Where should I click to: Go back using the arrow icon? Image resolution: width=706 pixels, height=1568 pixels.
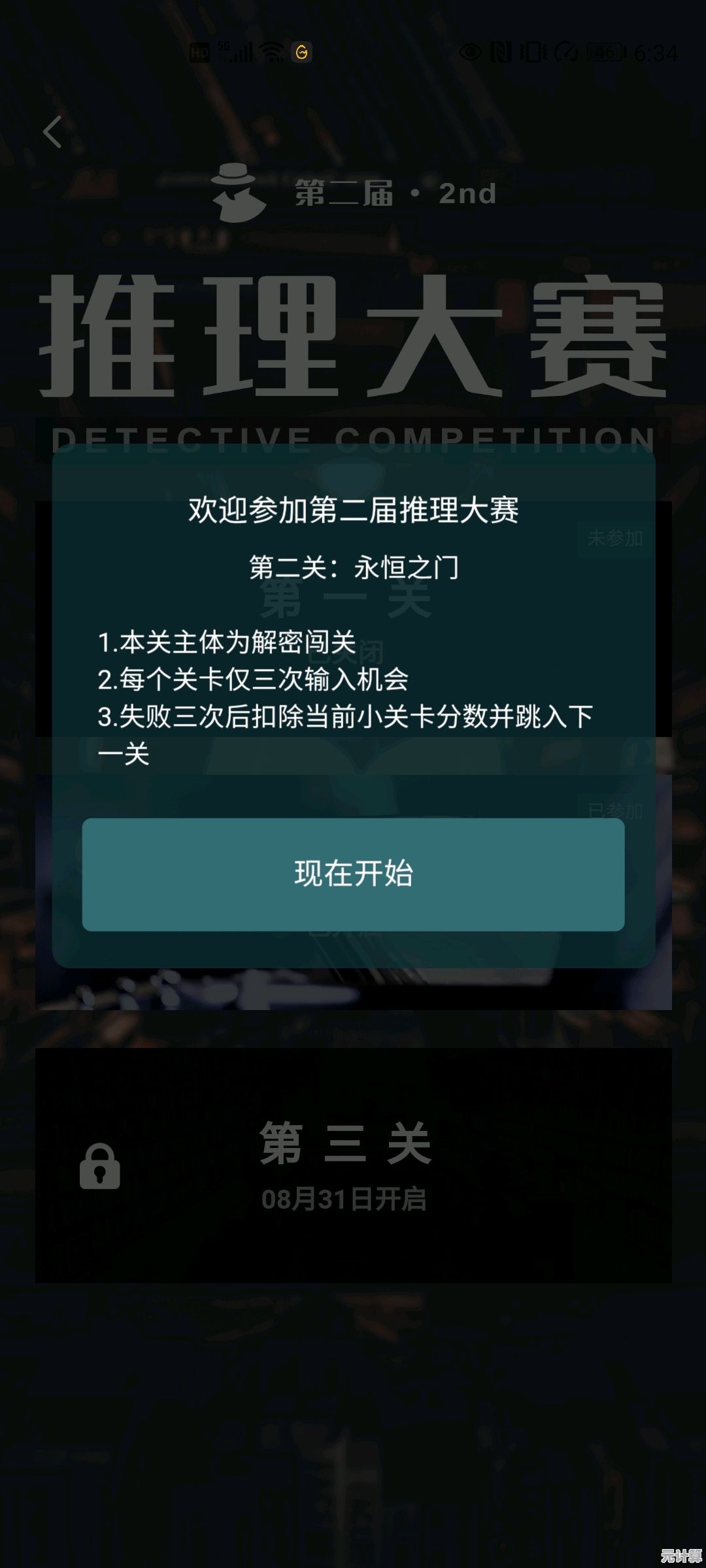[x=52, y=132]
